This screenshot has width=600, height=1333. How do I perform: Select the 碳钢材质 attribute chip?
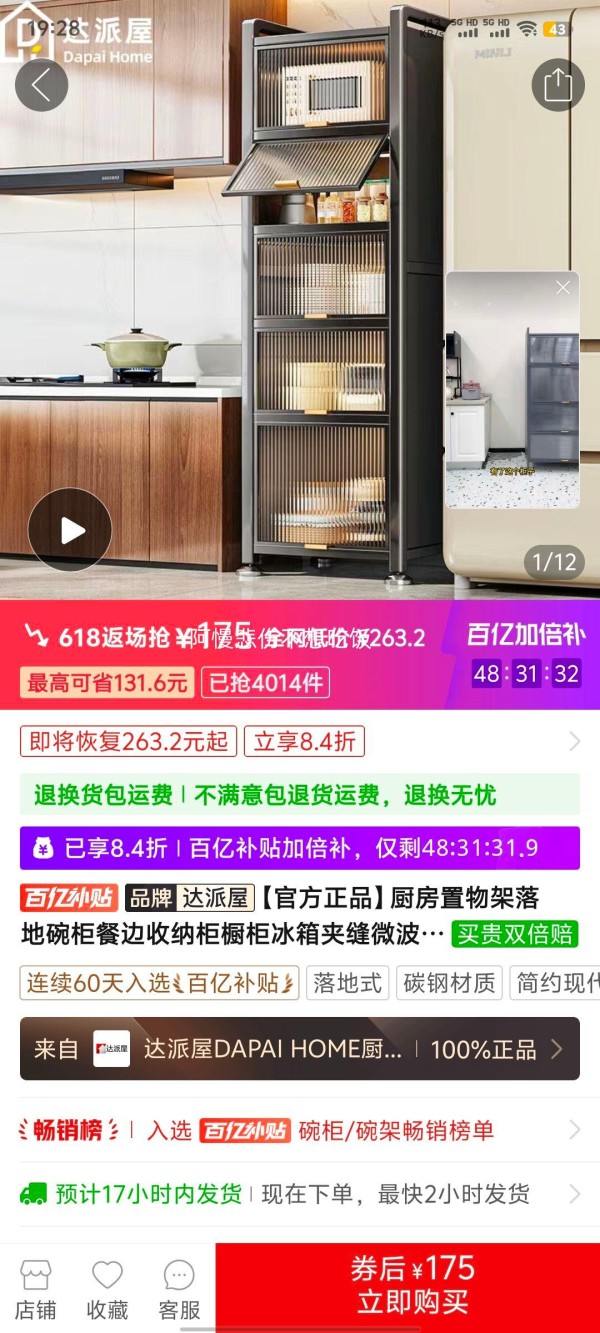pyautogui.click(x=449, y=983)
